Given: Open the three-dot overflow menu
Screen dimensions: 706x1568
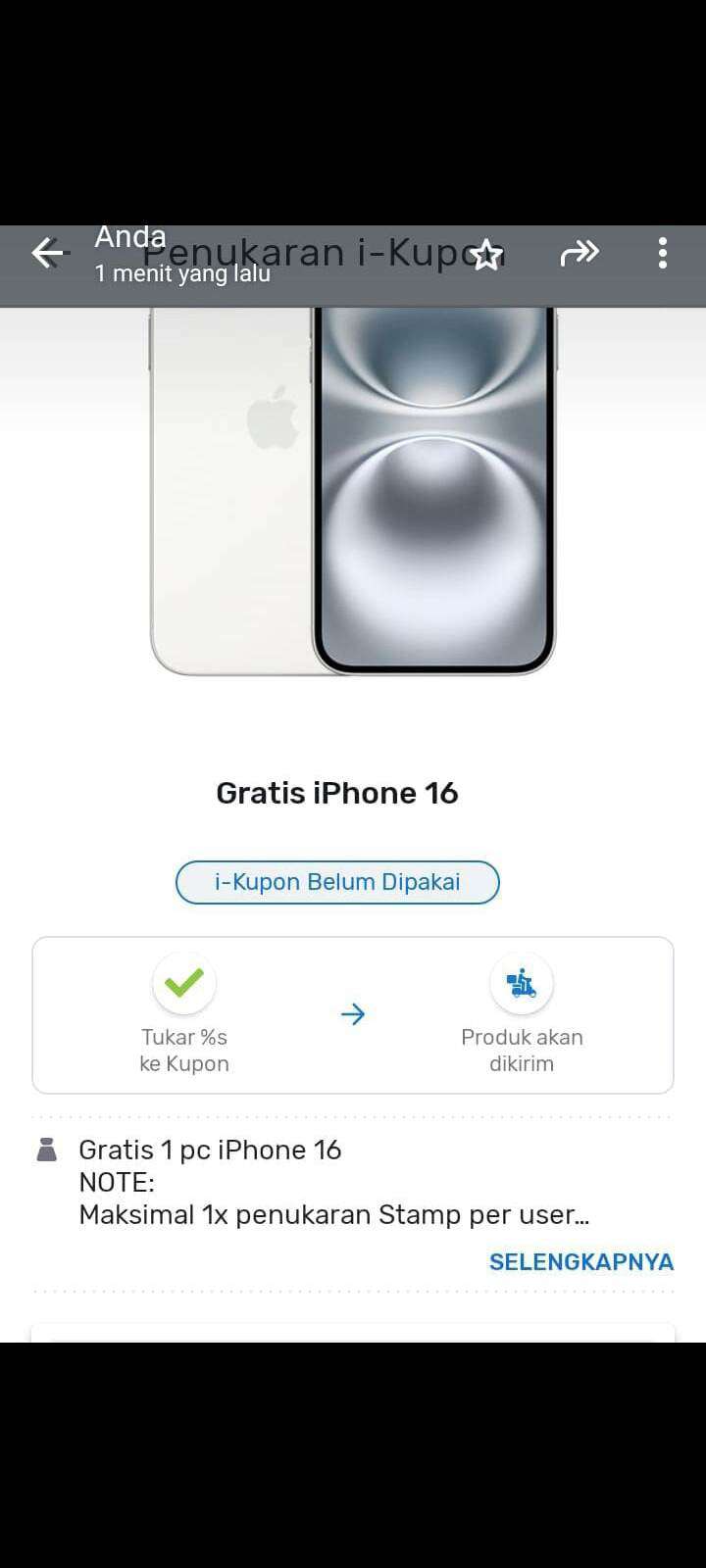Looking at the screenshot, I should (663, 254).
